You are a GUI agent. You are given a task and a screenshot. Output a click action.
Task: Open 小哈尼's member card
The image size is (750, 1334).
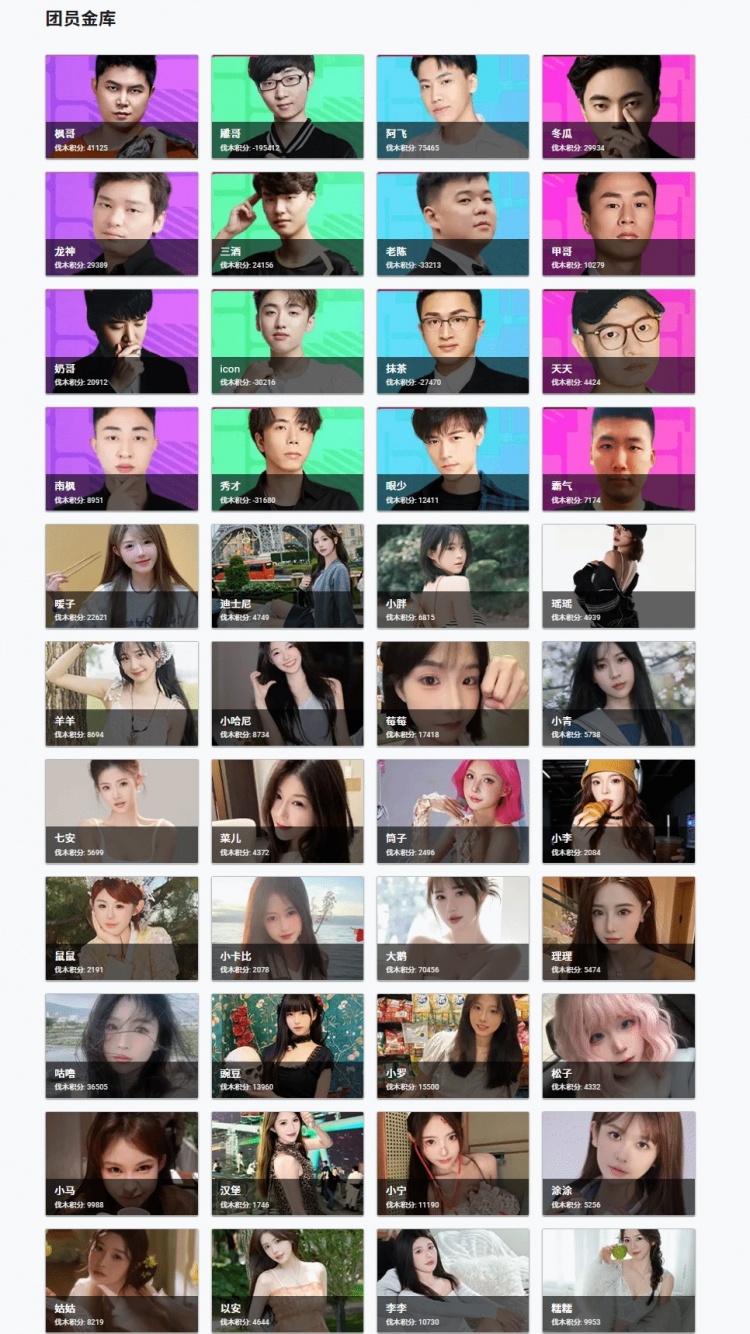[x=287, y=694]
